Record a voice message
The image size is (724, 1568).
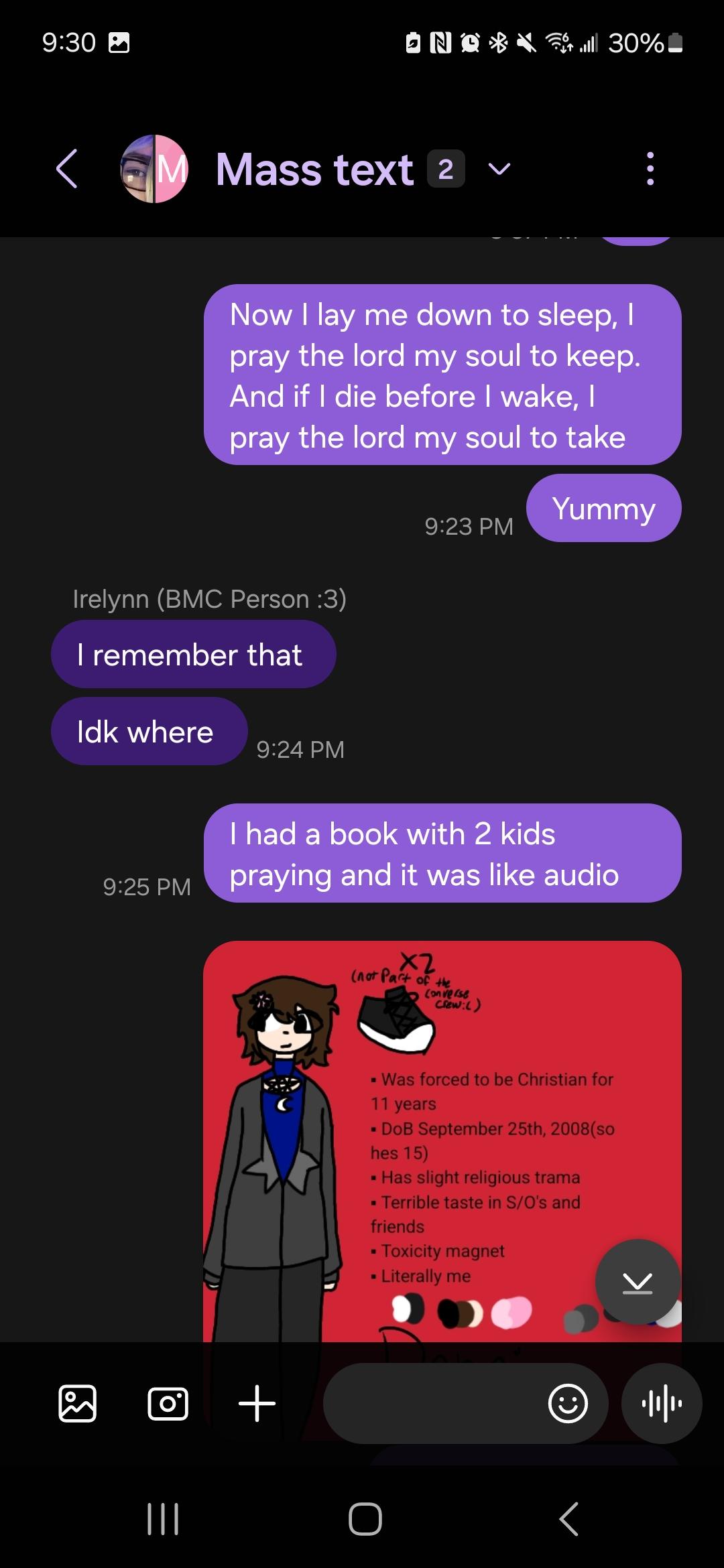tap(662, 1403)
